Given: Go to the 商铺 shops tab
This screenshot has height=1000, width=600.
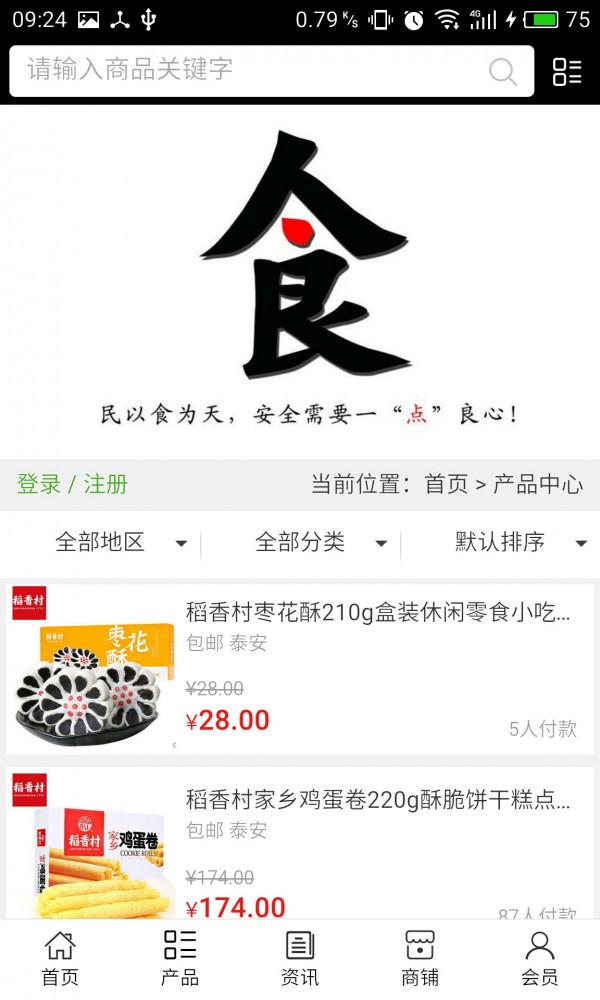Looking at the screenshot, I should pyautogui.click(x=420, y=958).
